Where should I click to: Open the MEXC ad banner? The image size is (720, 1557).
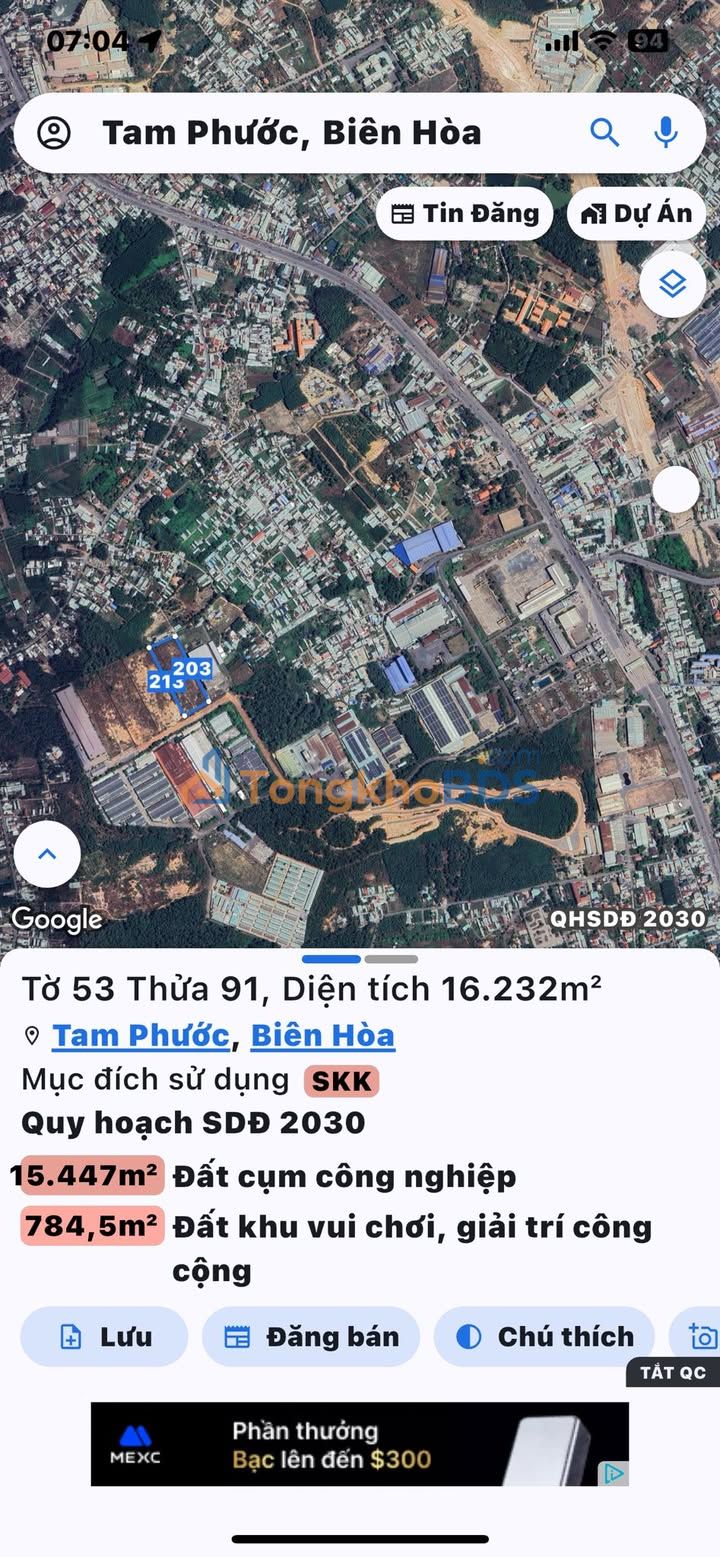[x=360, y=1443]
